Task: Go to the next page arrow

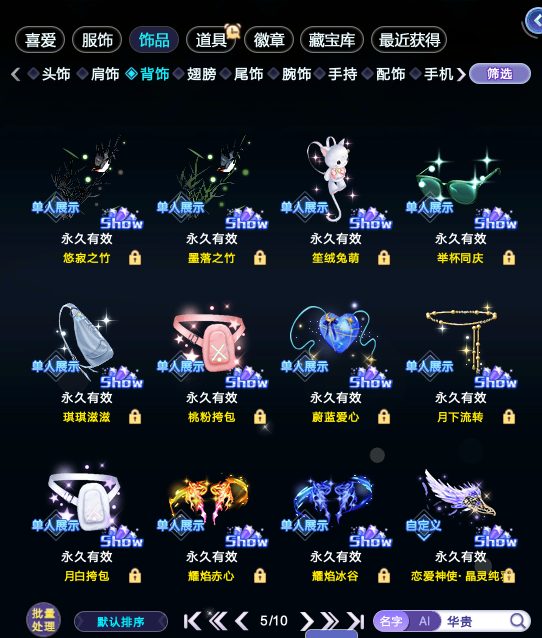Action: (307, 621)
